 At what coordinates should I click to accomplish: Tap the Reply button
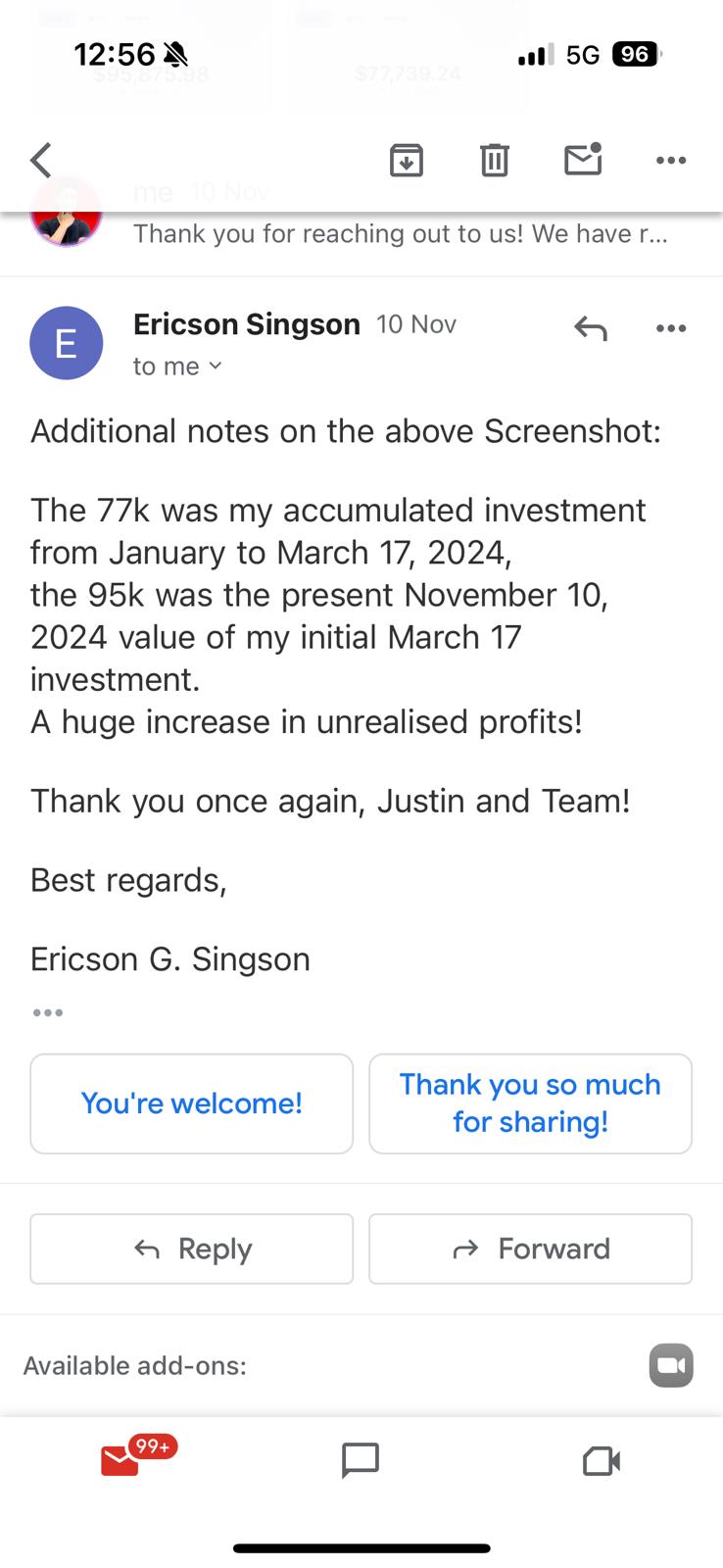(191, 1249)
